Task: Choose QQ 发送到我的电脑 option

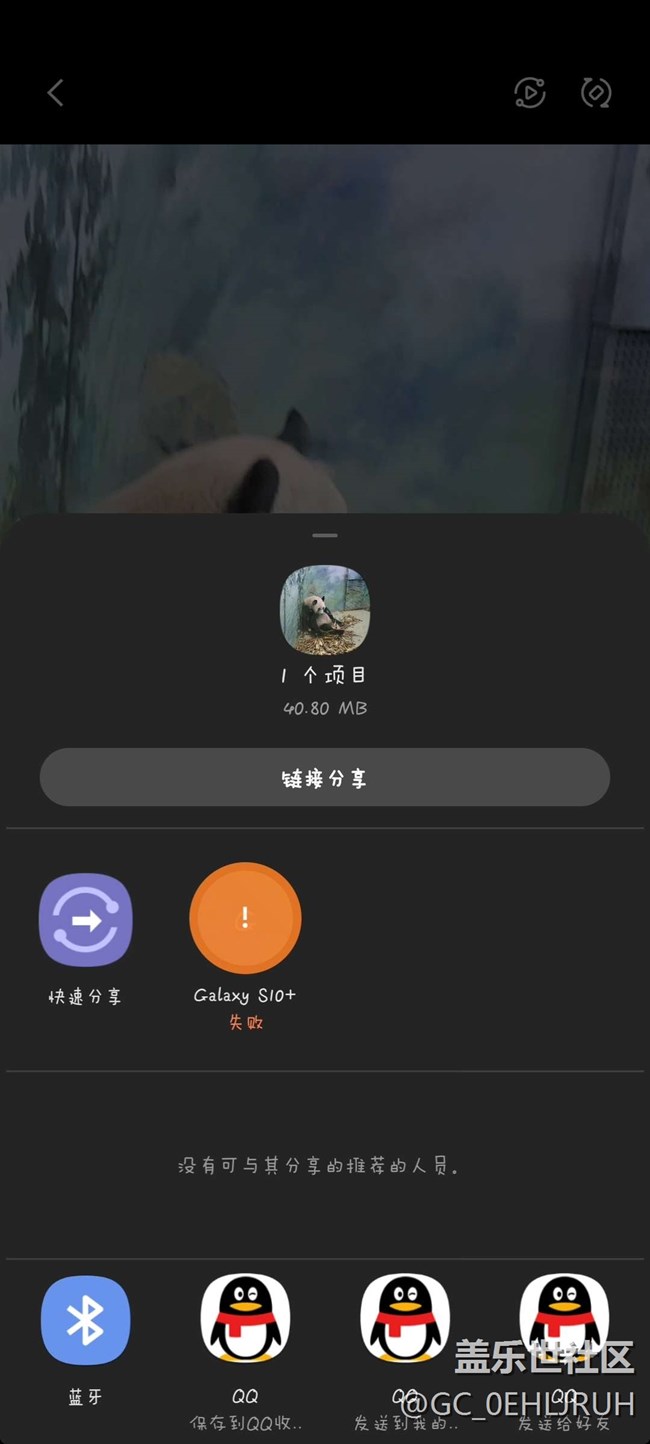Action: point(405,1318)
